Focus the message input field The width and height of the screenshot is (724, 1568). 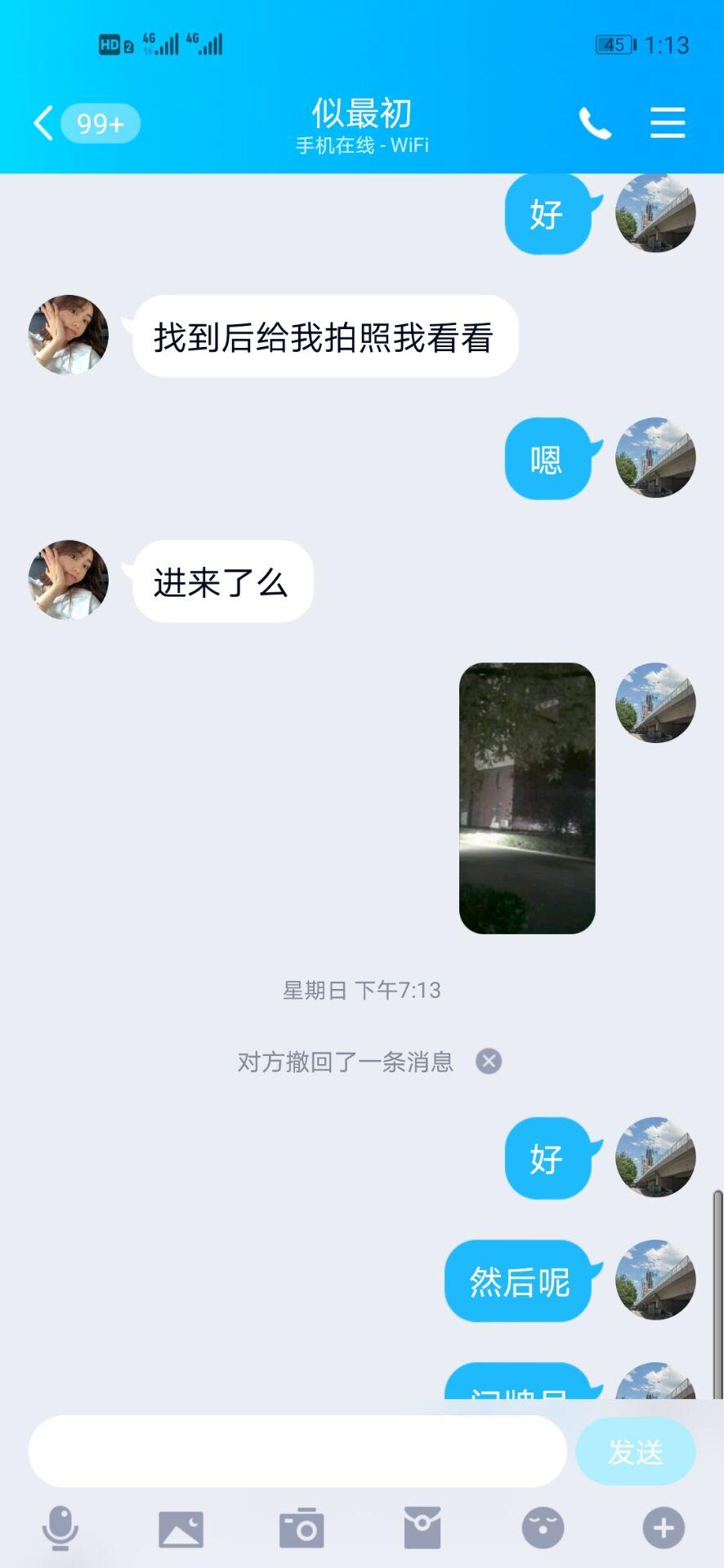[297, 1451]
